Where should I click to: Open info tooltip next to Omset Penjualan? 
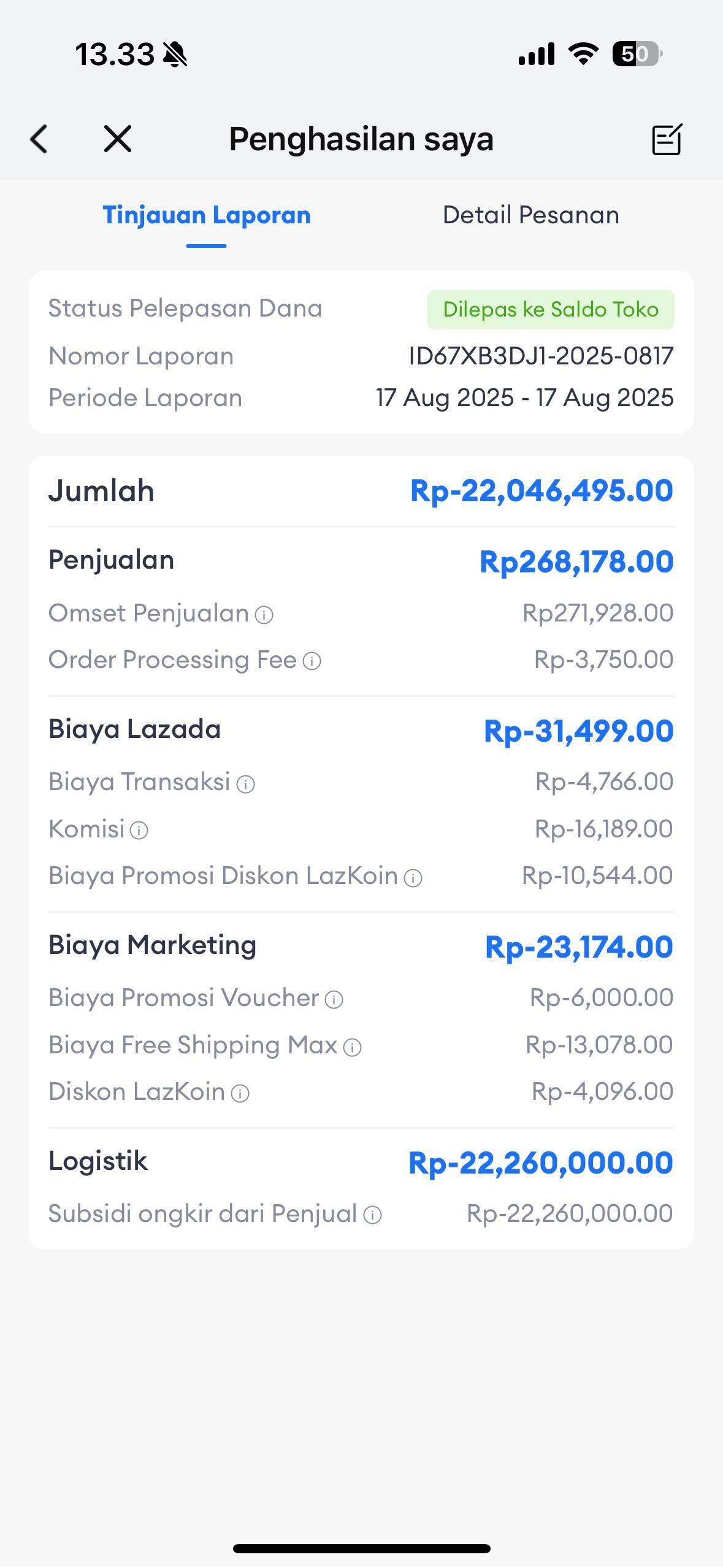[264, 613]
